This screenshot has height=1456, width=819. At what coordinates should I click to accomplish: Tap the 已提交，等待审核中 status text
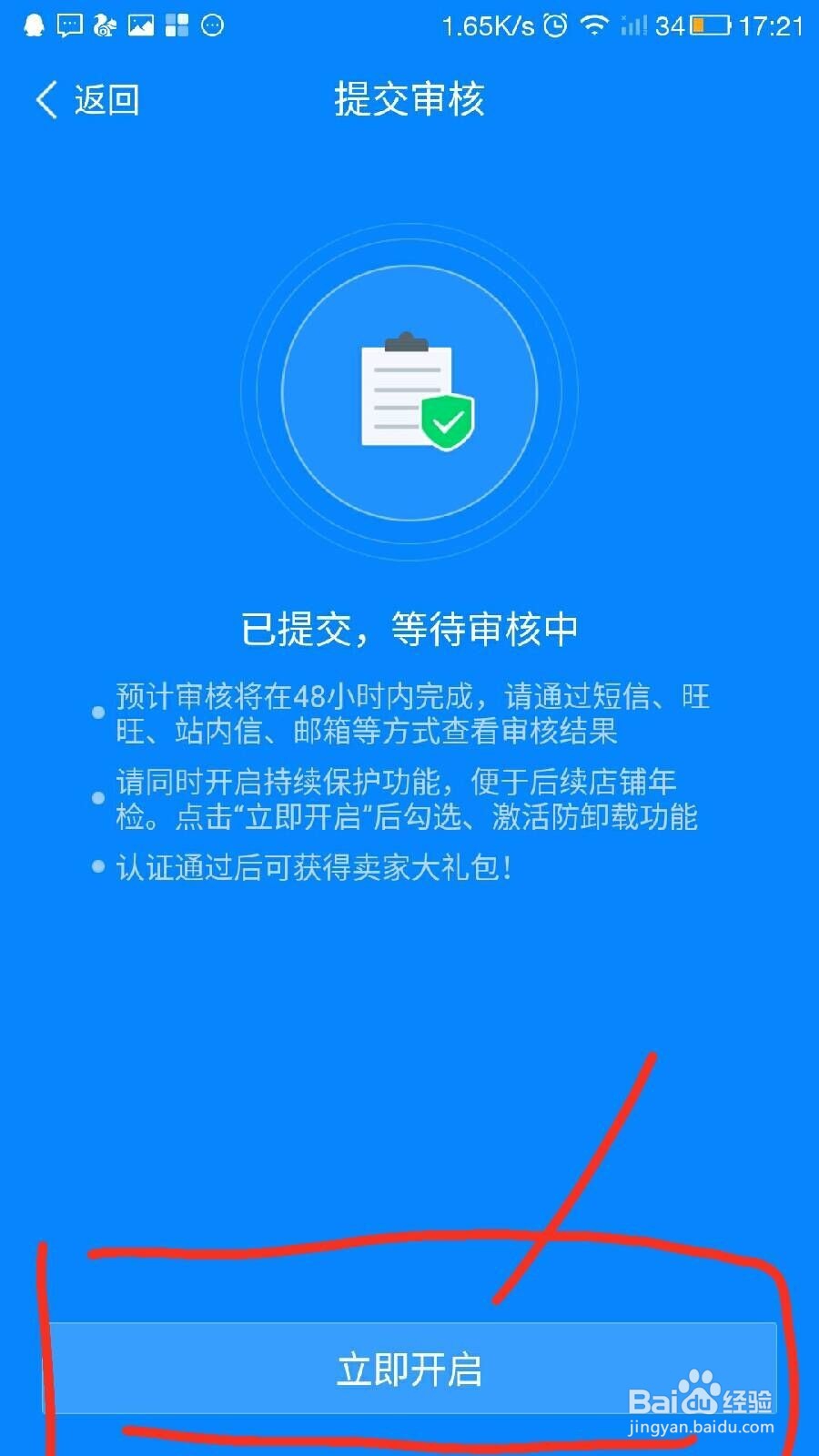[411, 628]
